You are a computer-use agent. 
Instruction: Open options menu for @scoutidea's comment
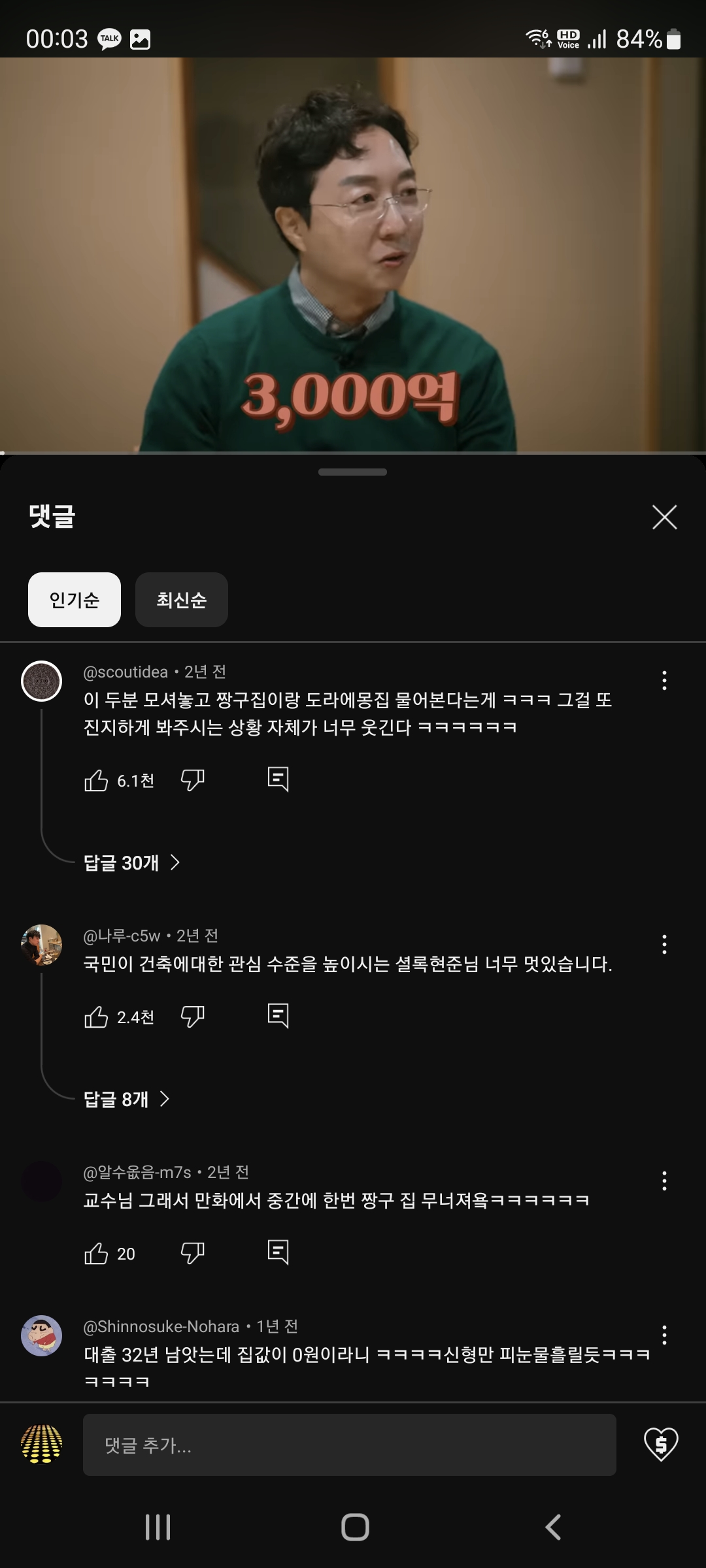tap(664, 681)
